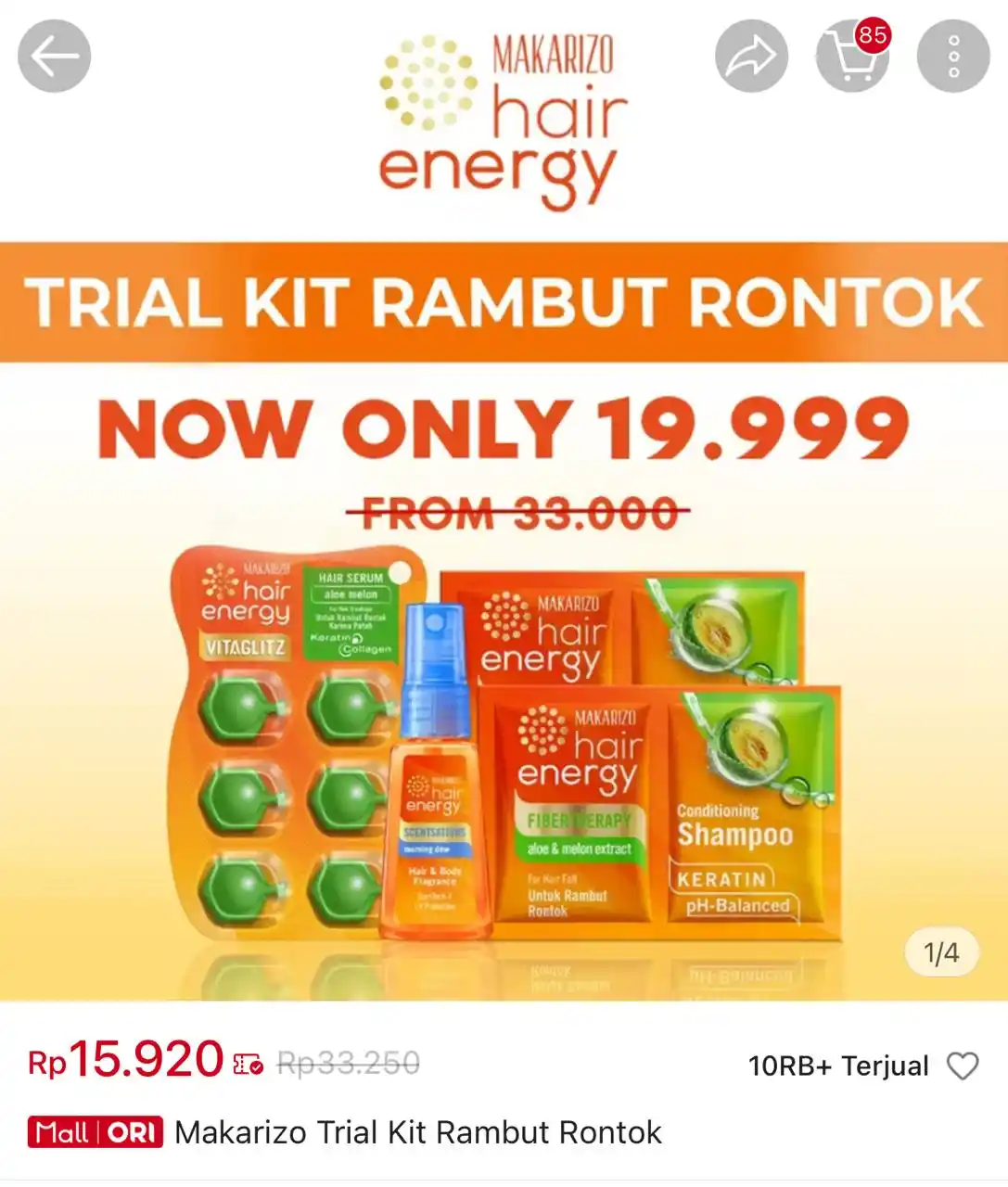Open the three-dot overflow menu
This screenshot has height=1187, width=1008.
click(x=953, y=57)
